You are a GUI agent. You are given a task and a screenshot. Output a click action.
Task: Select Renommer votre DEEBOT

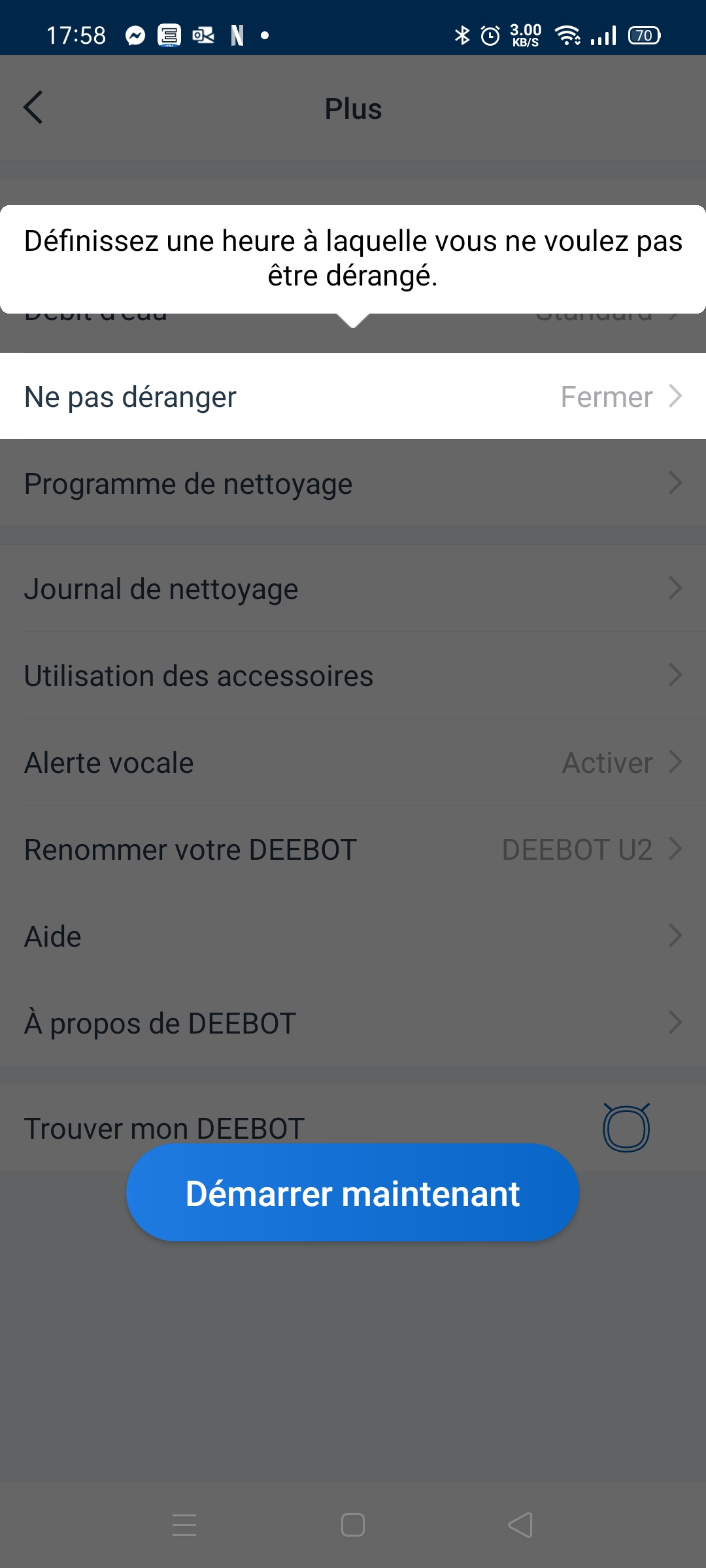point(353,849)
